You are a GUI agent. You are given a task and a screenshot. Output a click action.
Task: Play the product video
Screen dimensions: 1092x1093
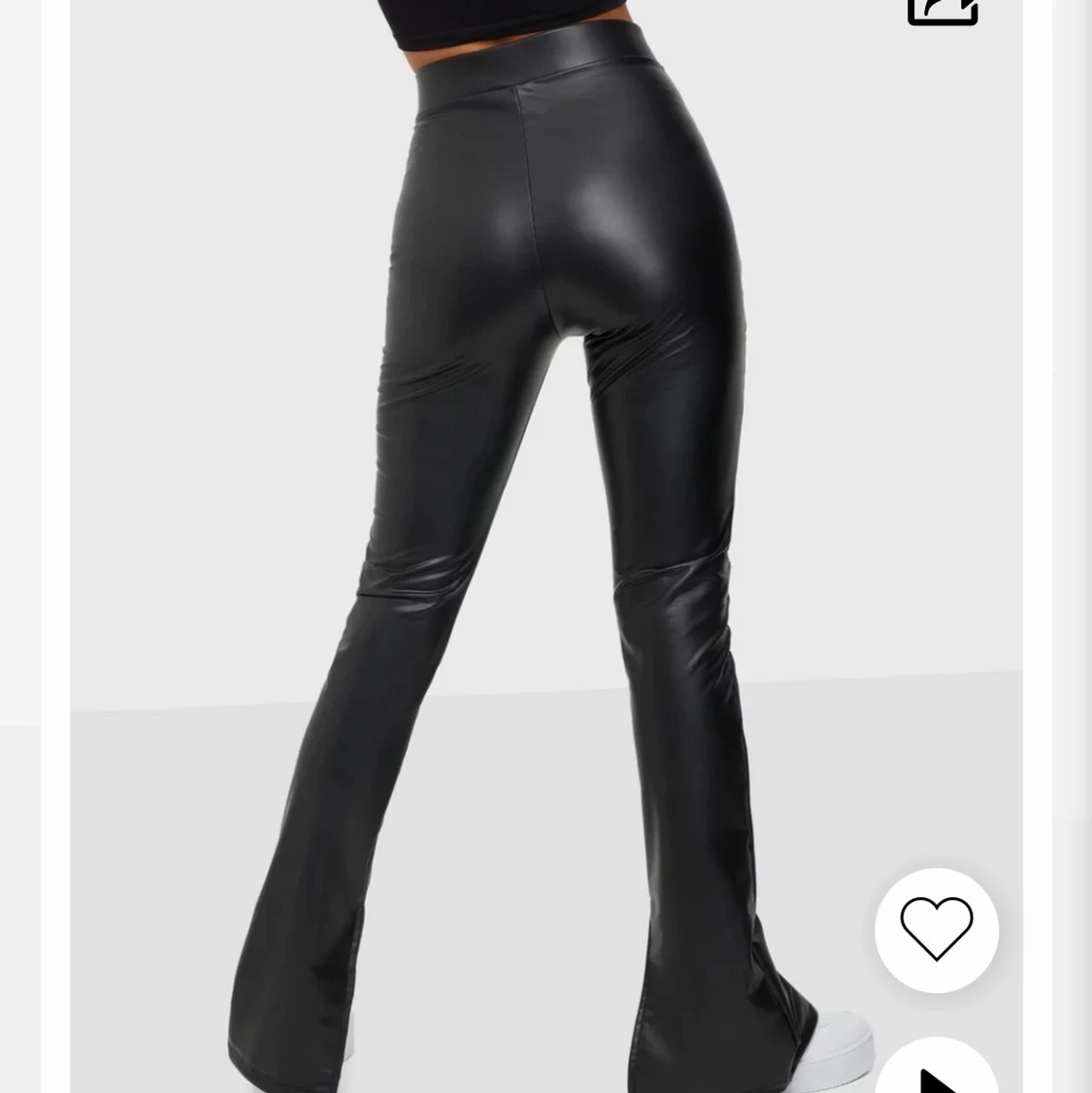tap(936, 1072)
